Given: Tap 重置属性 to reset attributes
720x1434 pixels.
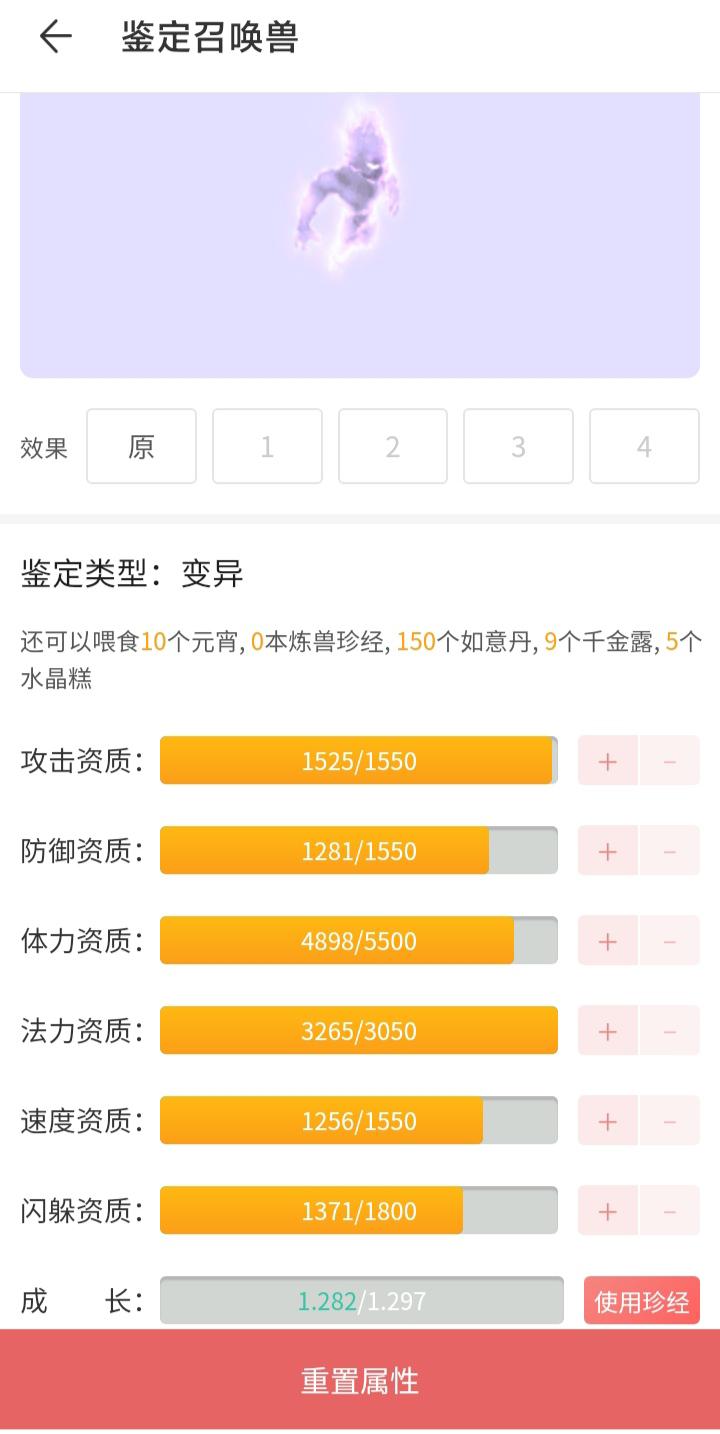Looking at the screenshot, I should [360, 1381].
